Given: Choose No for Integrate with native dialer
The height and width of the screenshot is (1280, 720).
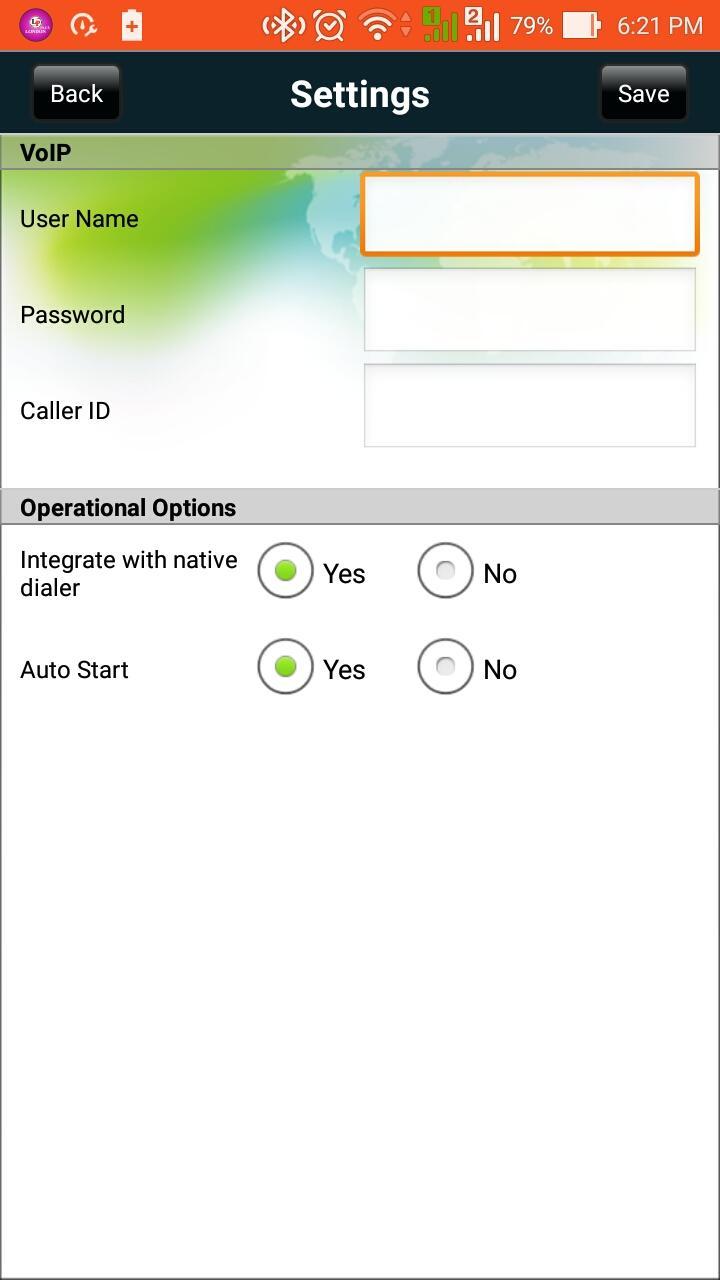Looking at the screenshot, I should (445, 571).
